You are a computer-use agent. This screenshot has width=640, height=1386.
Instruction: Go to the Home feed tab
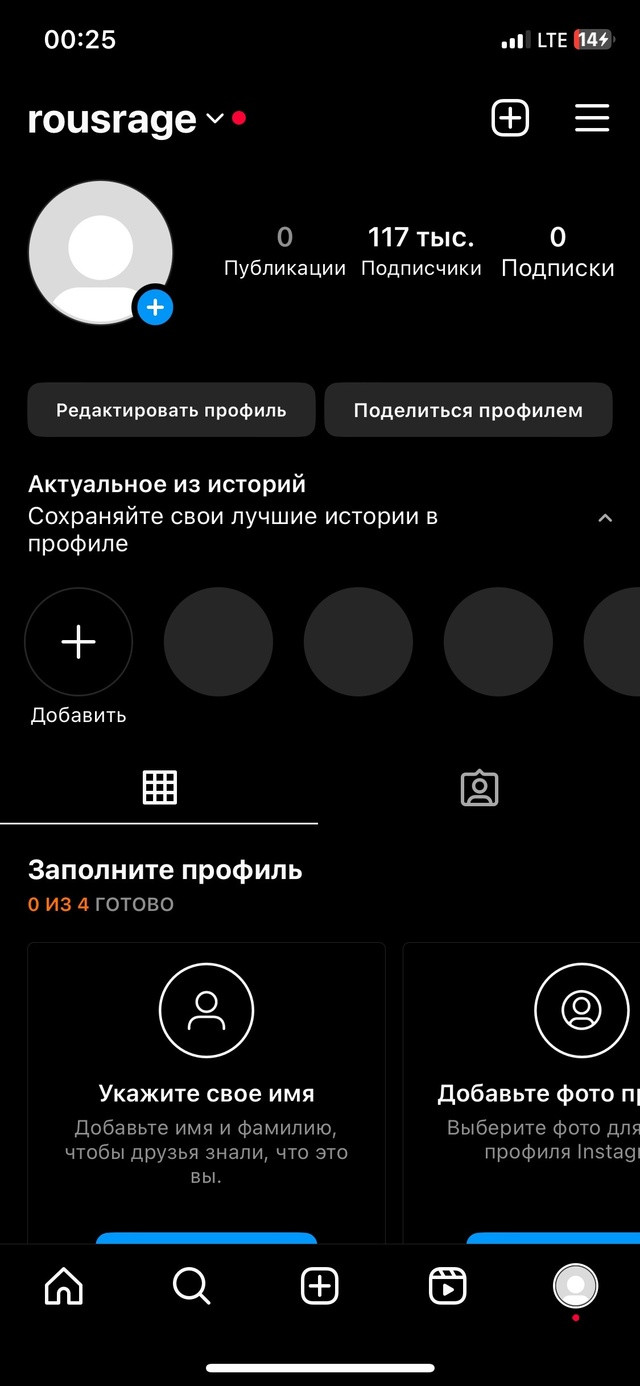(64, 1286)
